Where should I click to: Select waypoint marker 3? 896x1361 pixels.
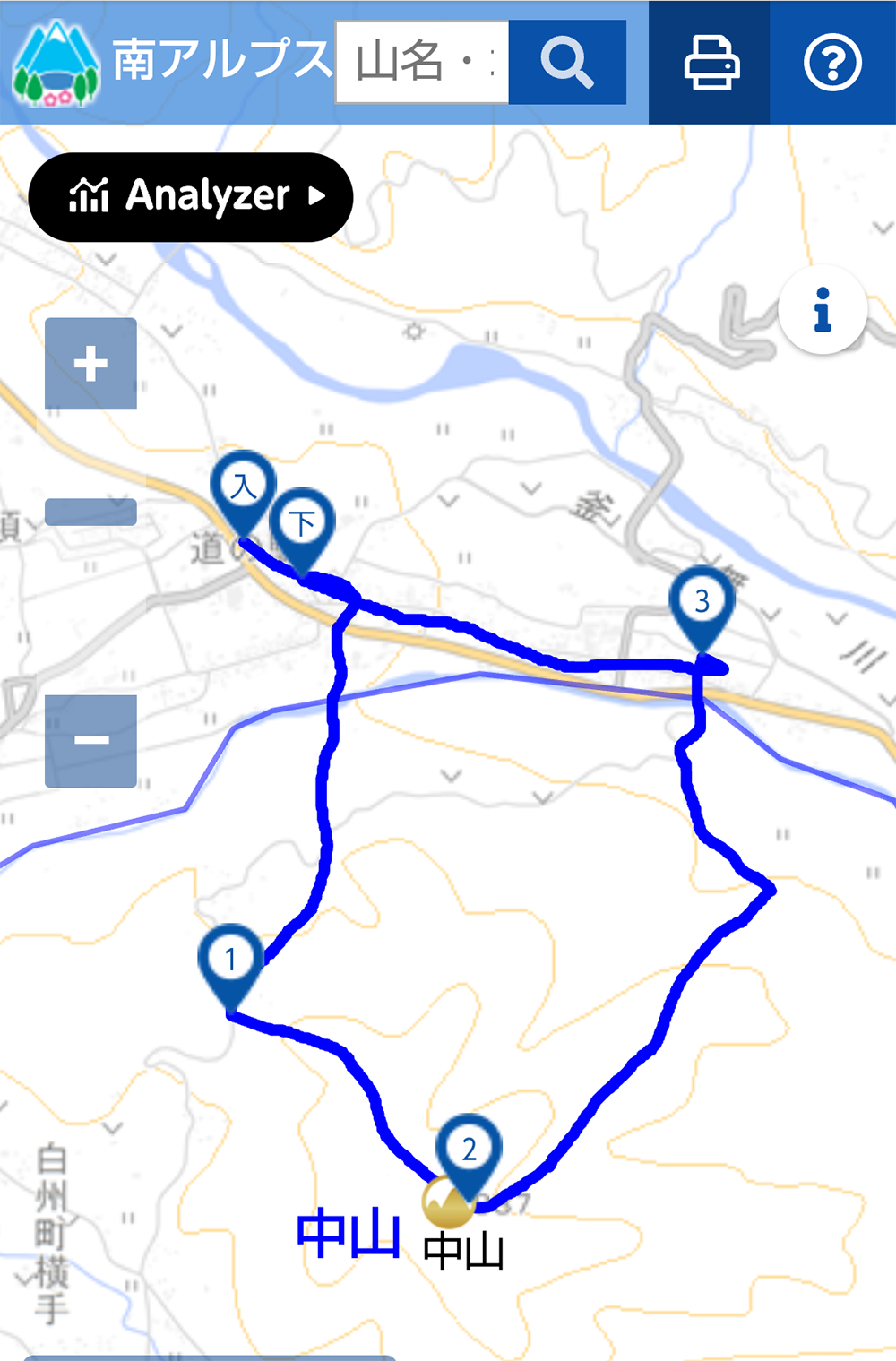point(702,602)
